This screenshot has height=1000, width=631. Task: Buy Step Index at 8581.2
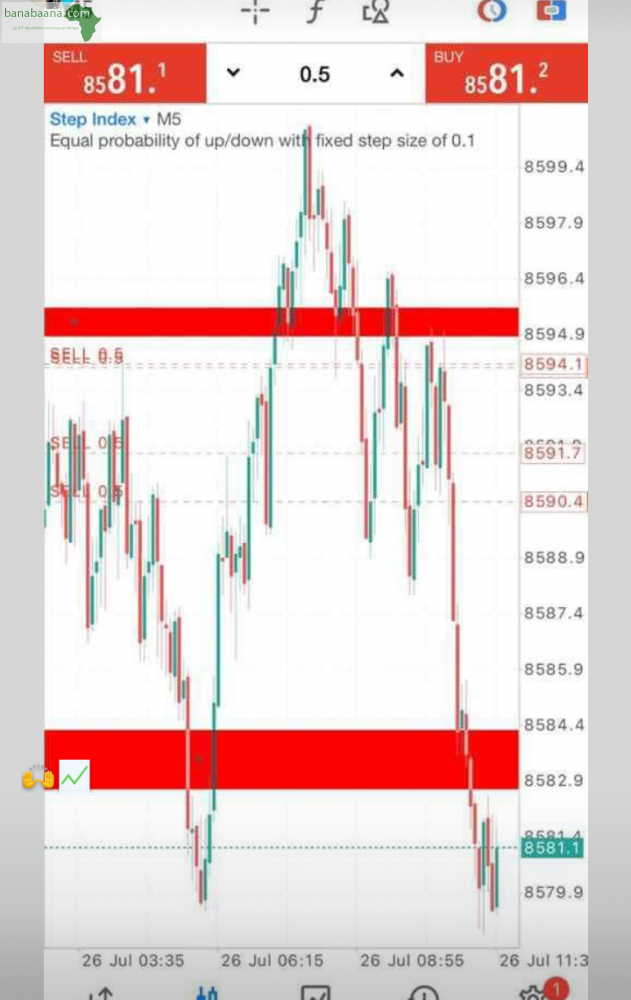click(x=506, y=73)
